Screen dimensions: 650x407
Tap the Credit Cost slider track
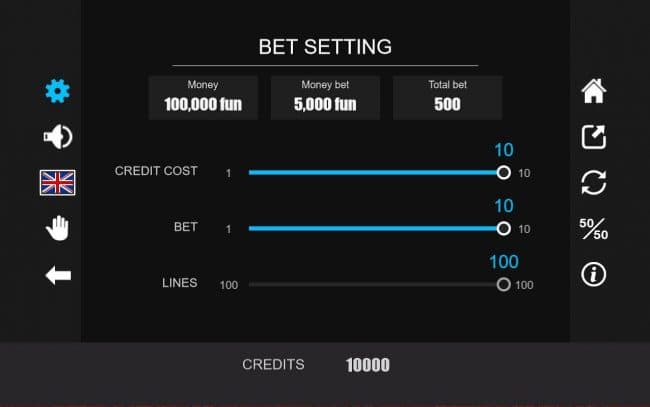(x=375, y=172)
